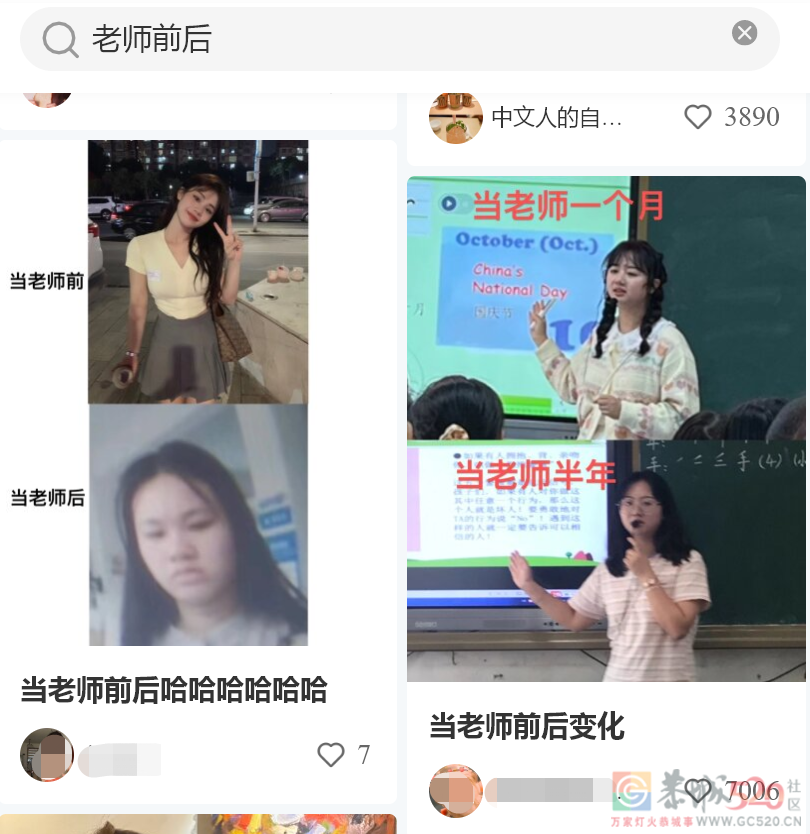The image size is (810, 834).
Task: Tap the author avatar under 当老师前后变化
Action: tap(456, 791)
